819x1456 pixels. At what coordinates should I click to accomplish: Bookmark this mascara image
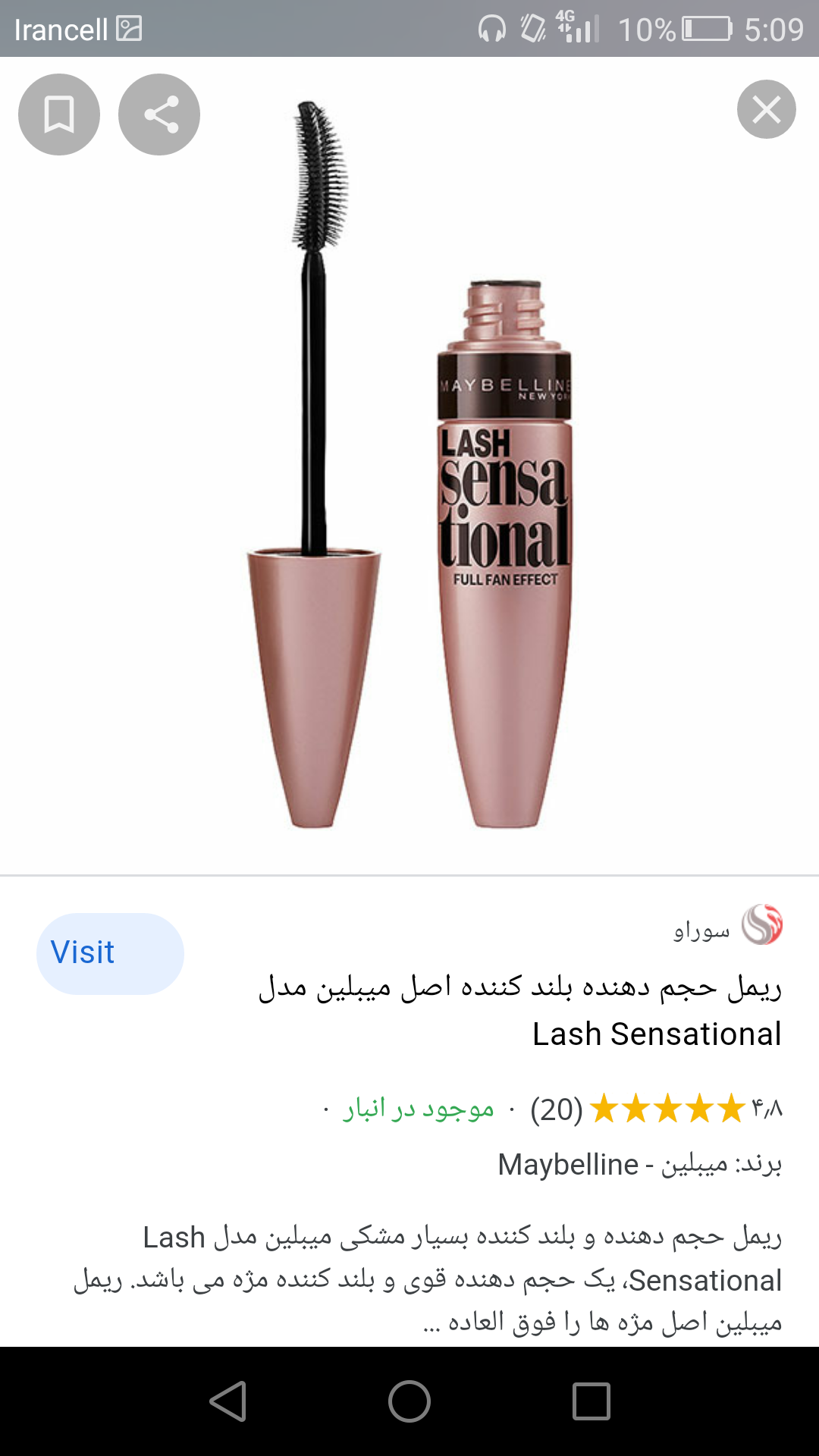pos(59,115)
